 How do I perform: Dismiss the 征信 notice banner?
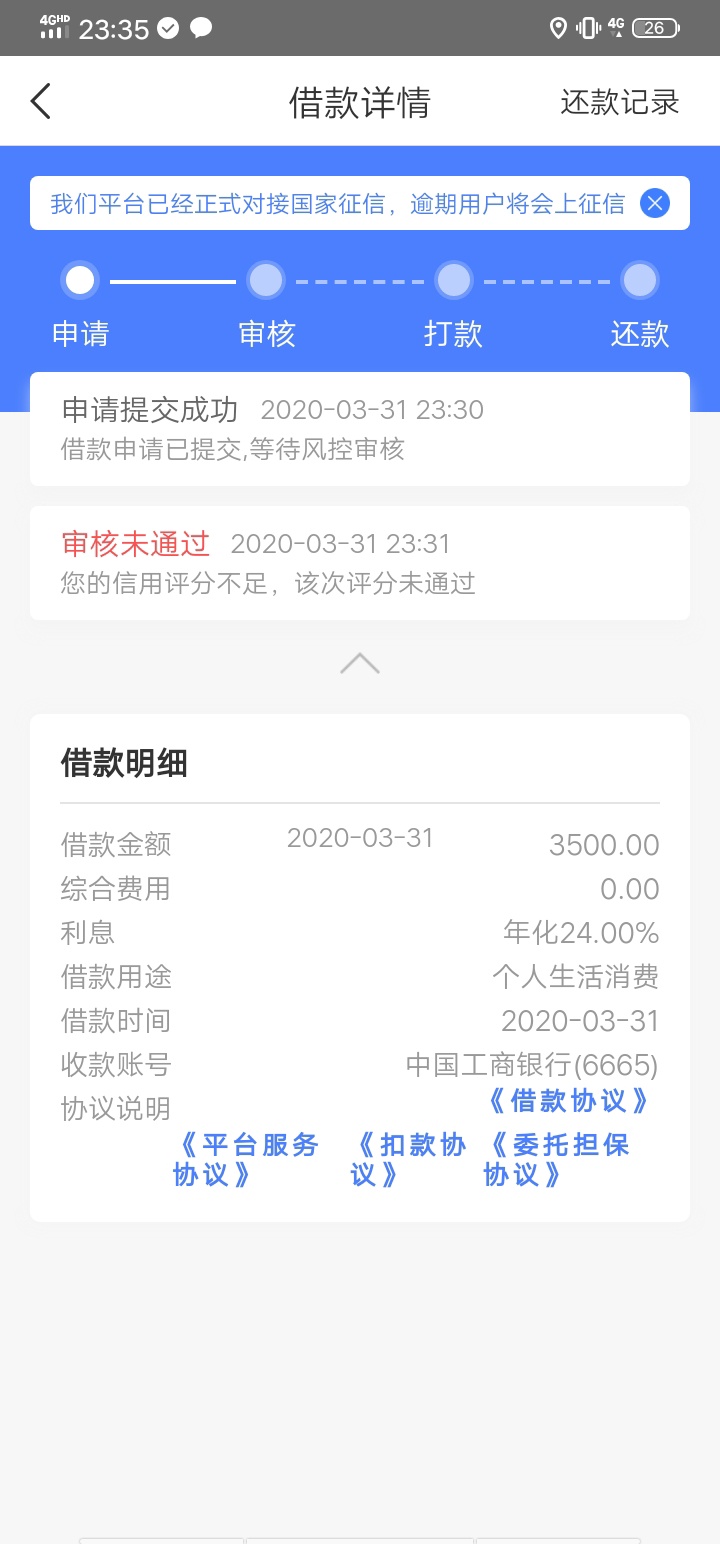point(655,204)
